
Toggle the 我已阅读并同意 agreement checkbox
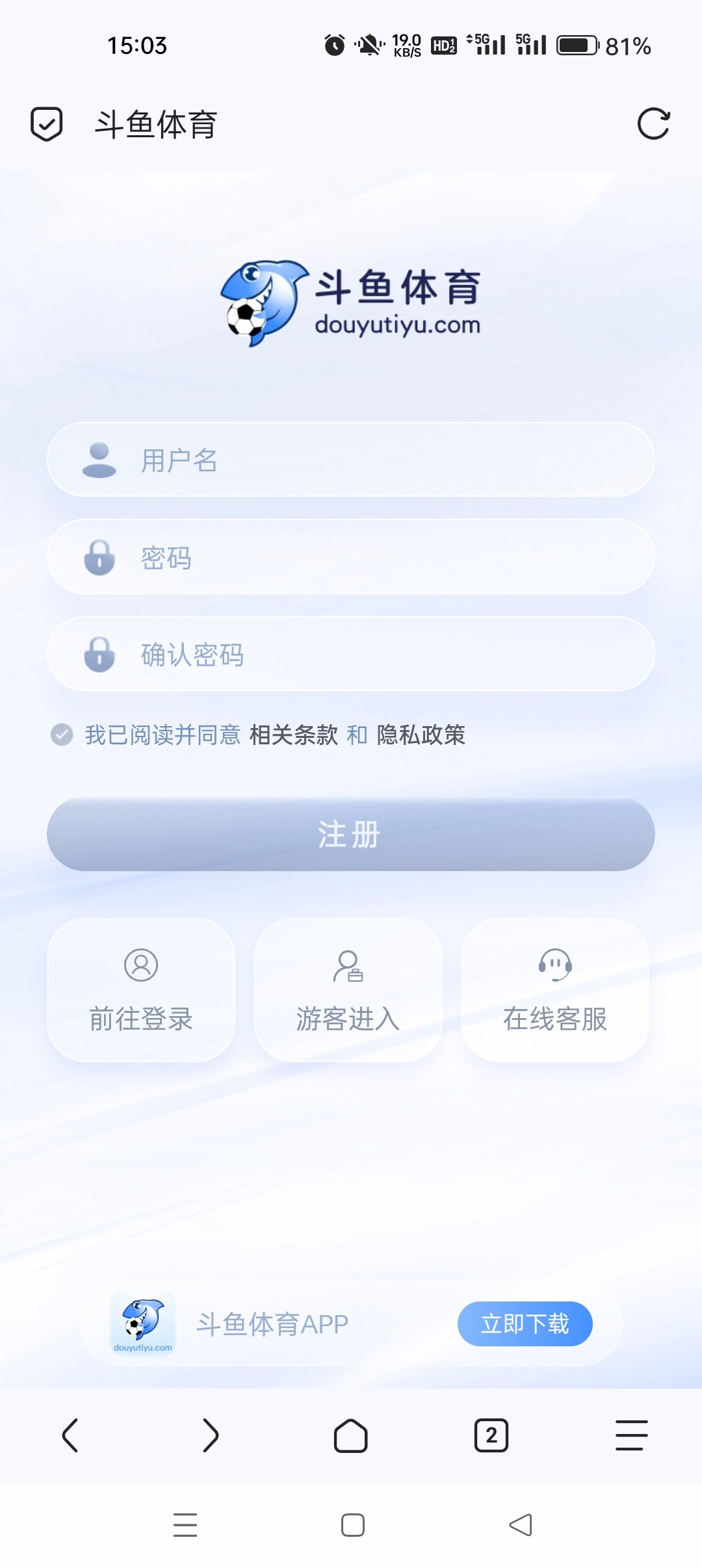62,735
